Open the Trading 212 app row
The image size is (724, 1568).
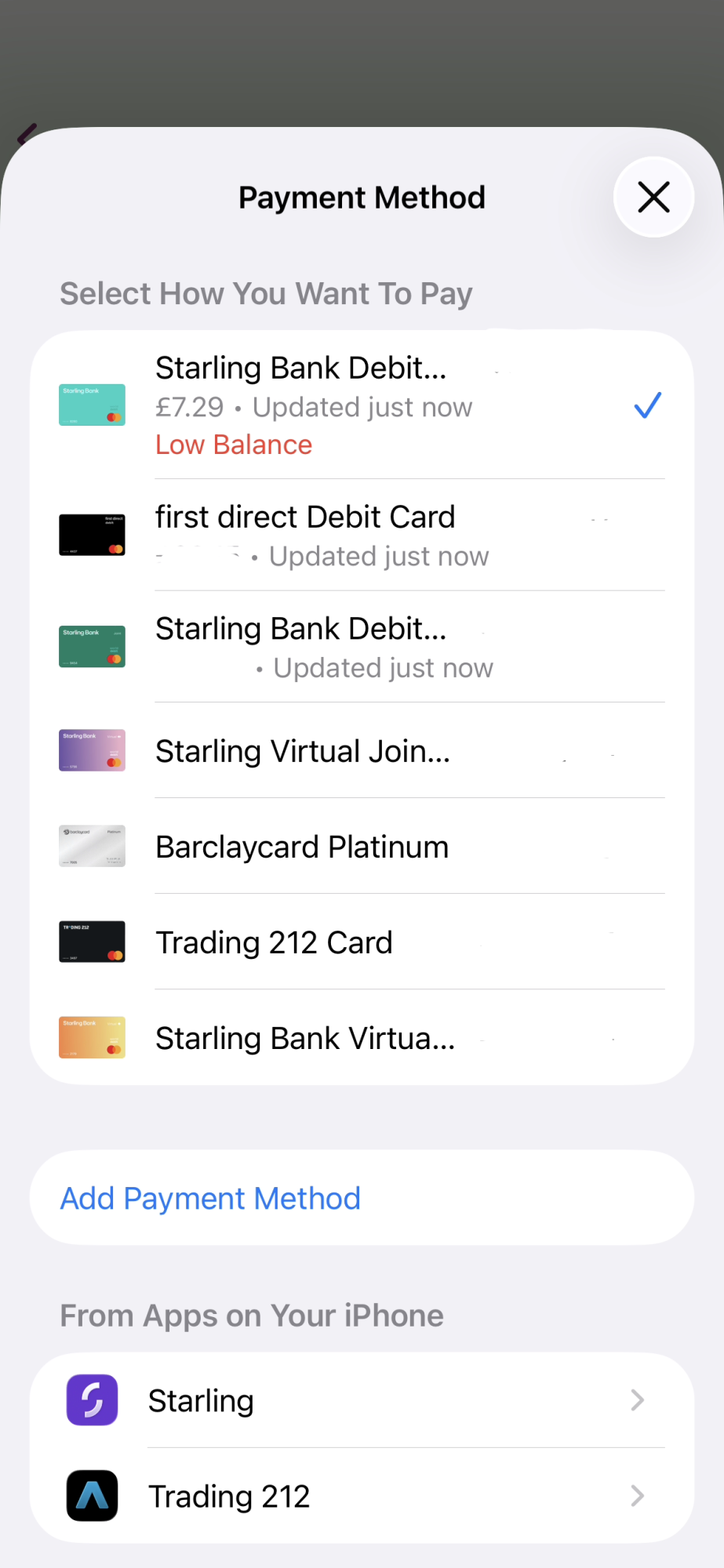(362, 1496)
